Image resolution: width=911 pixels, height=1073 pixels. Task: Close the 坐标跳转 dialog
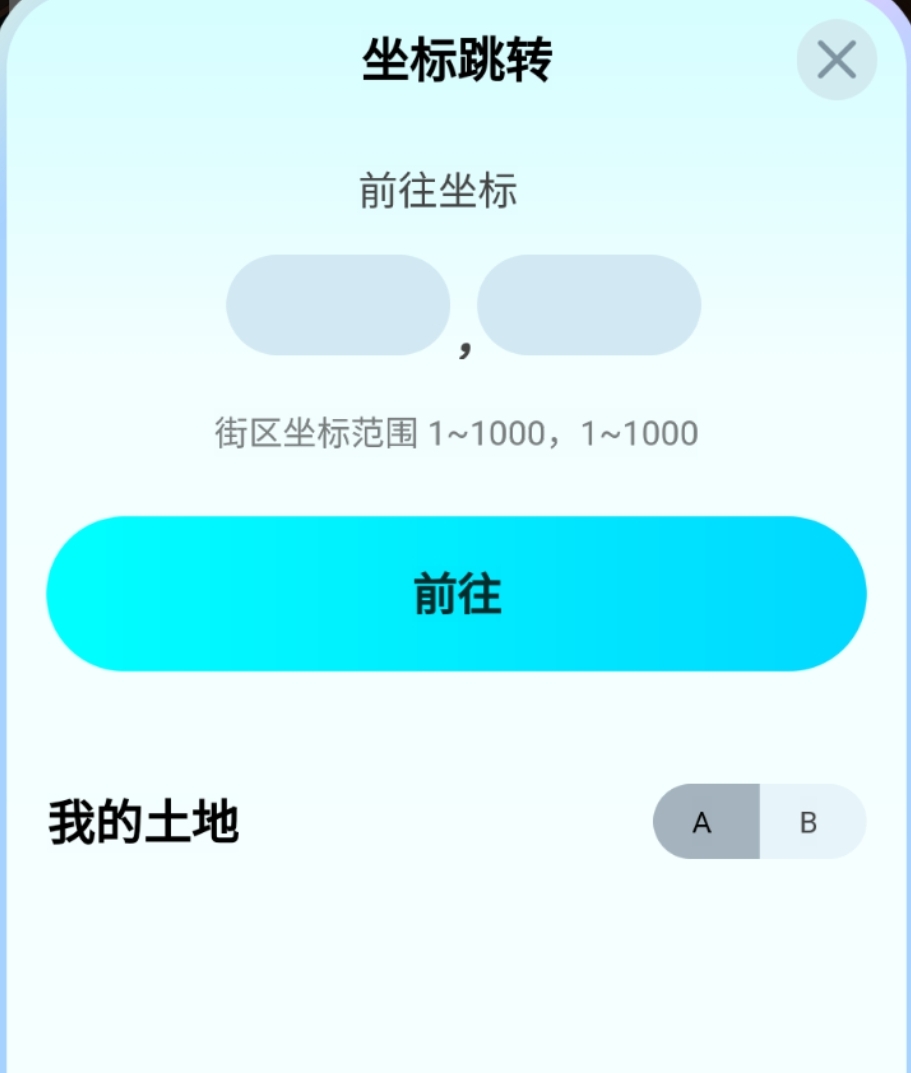tap(836, 60)
